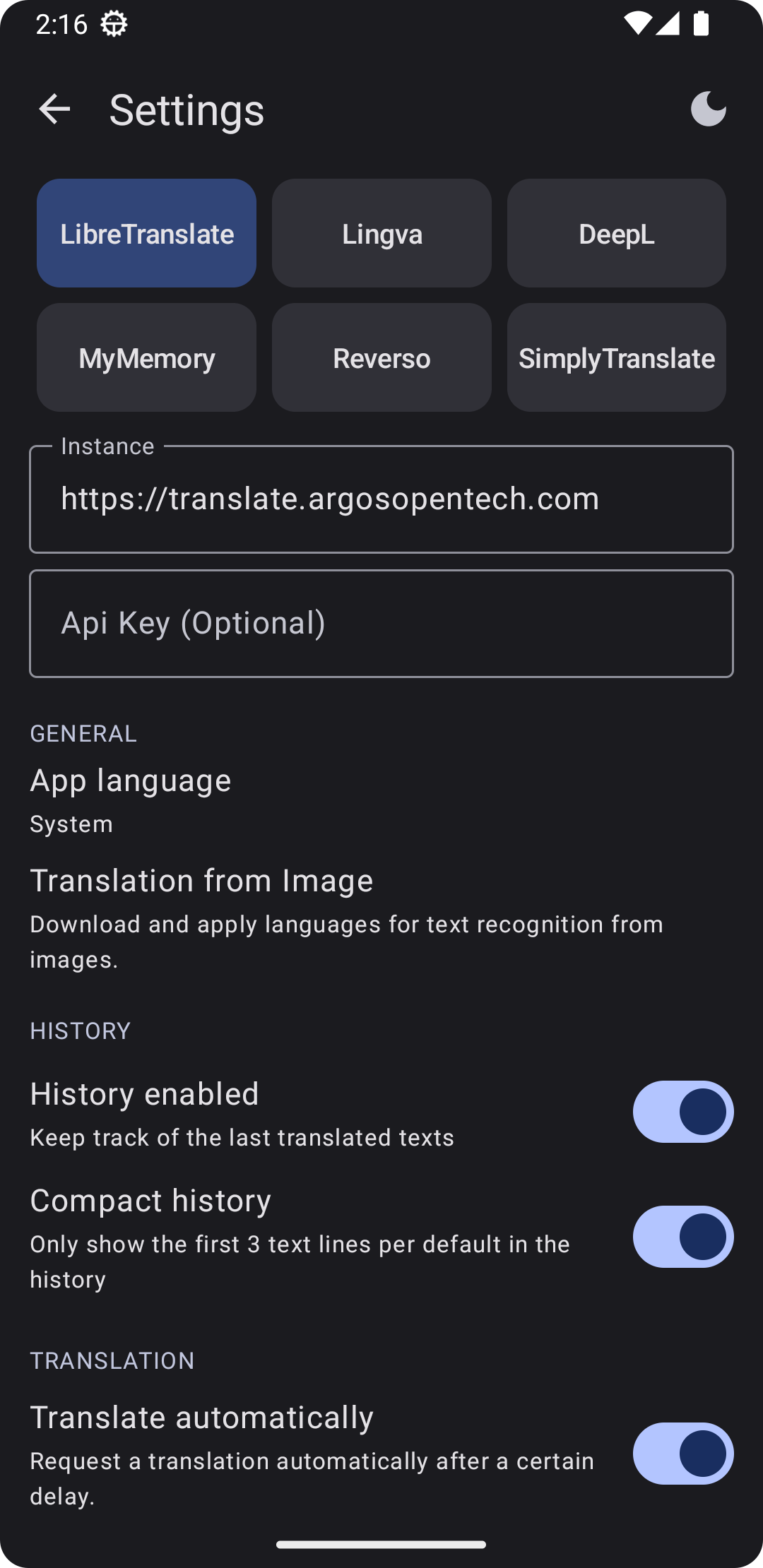This screenshot has height=1568, width=763.
Task: Choose the DeepL engine
Action: [616, 233]
